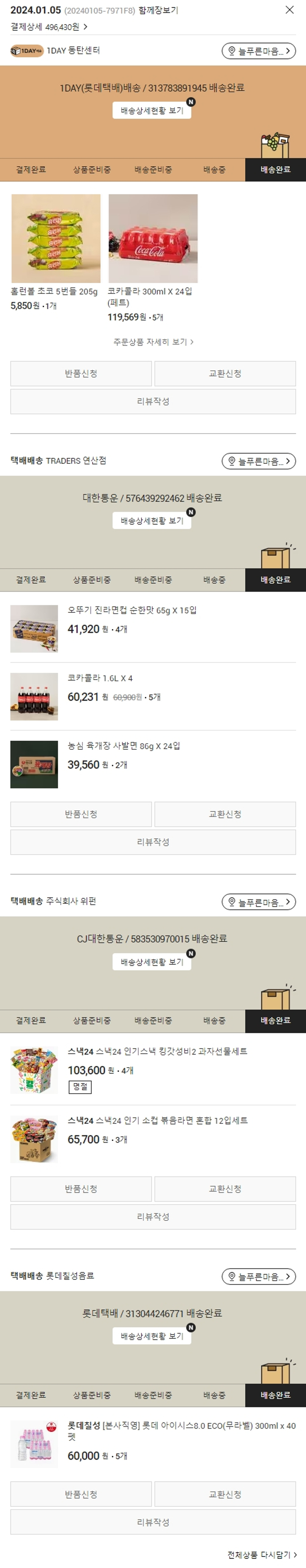Request 반품신청 for TRADERS 연산점 order
Viewport: 306px width, 1568px height.
[81, 814]
